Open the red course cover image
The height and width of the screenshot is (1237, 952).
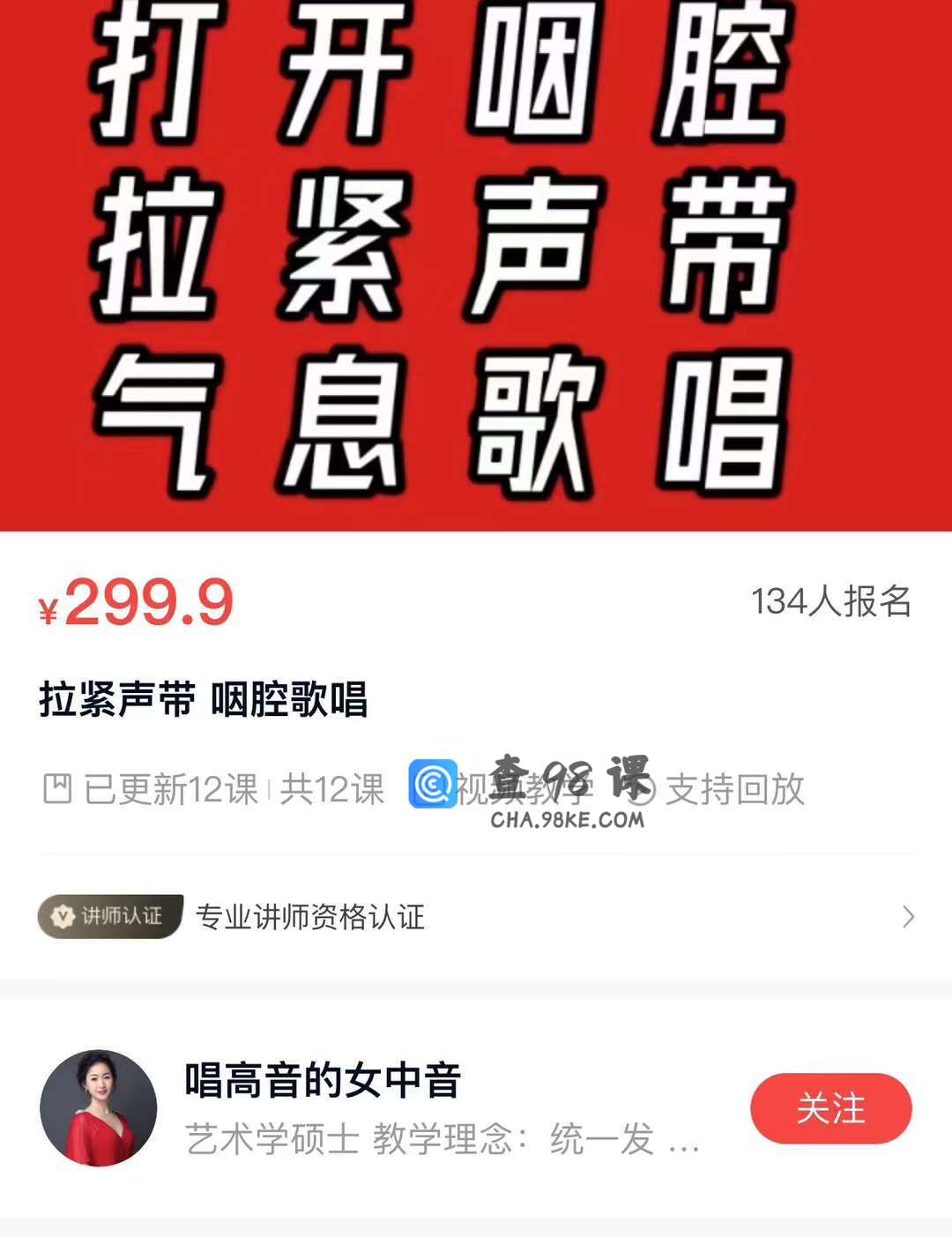476,265
